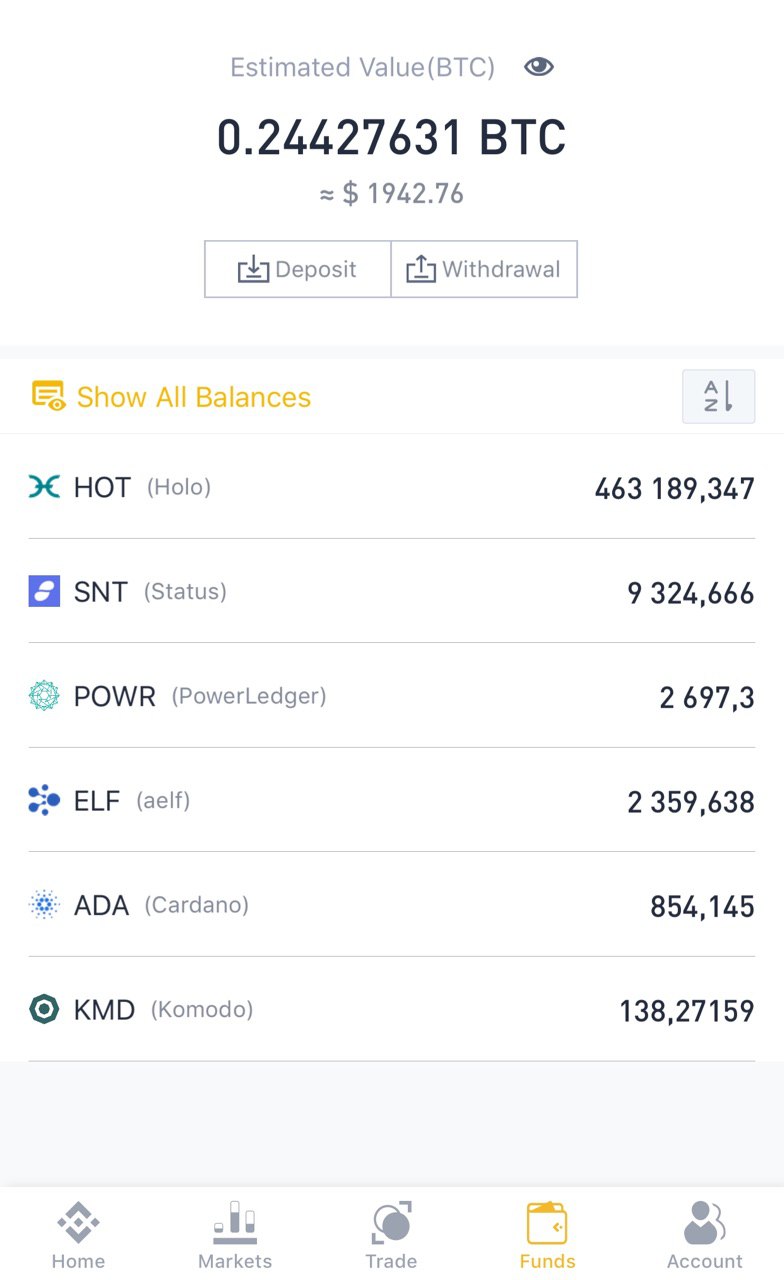Hide the estimated balance with eye icon
Image resolution: width=784 pixels, height=1280 pixels.
539,67
